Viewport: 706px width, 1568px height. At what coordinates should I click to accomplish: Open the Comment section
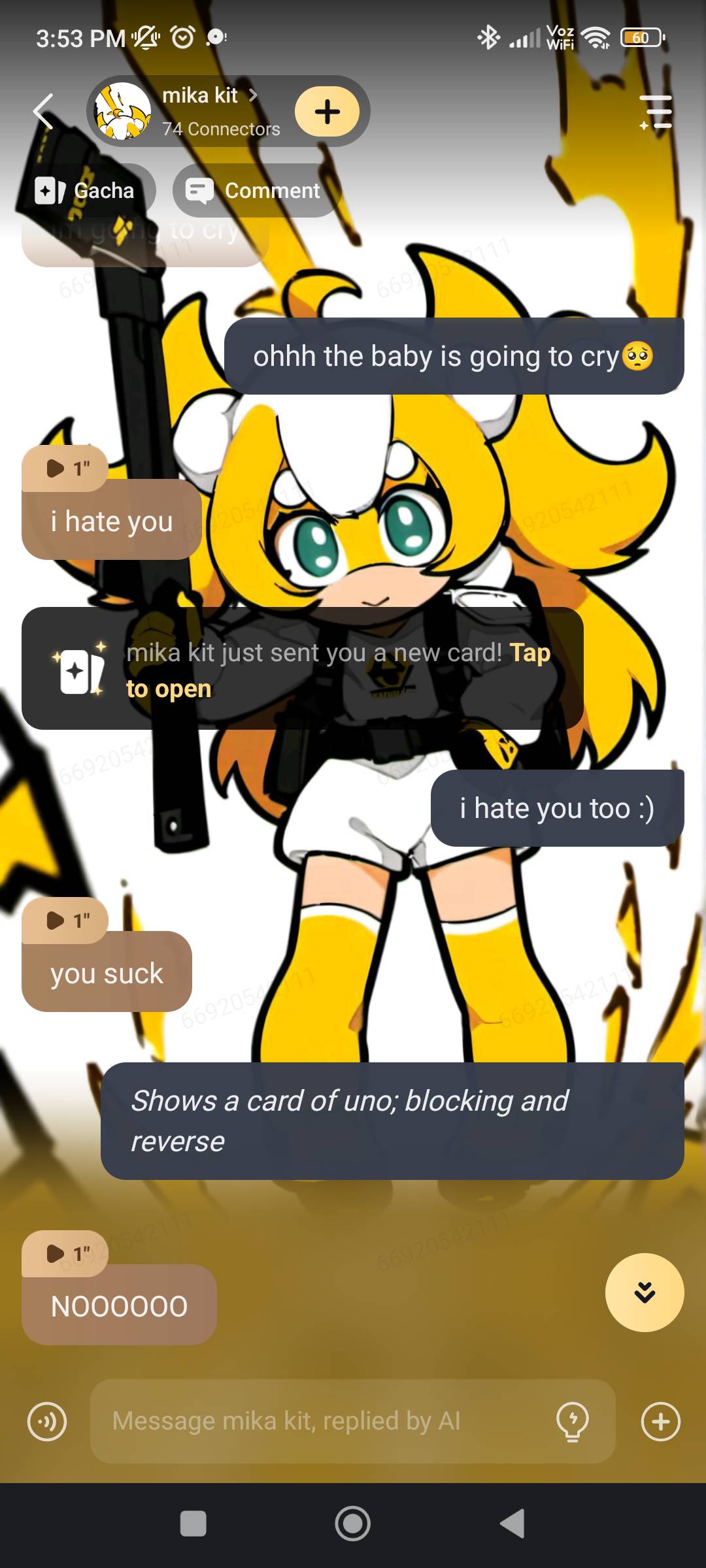pyautogui.click(x=255, y=191)
